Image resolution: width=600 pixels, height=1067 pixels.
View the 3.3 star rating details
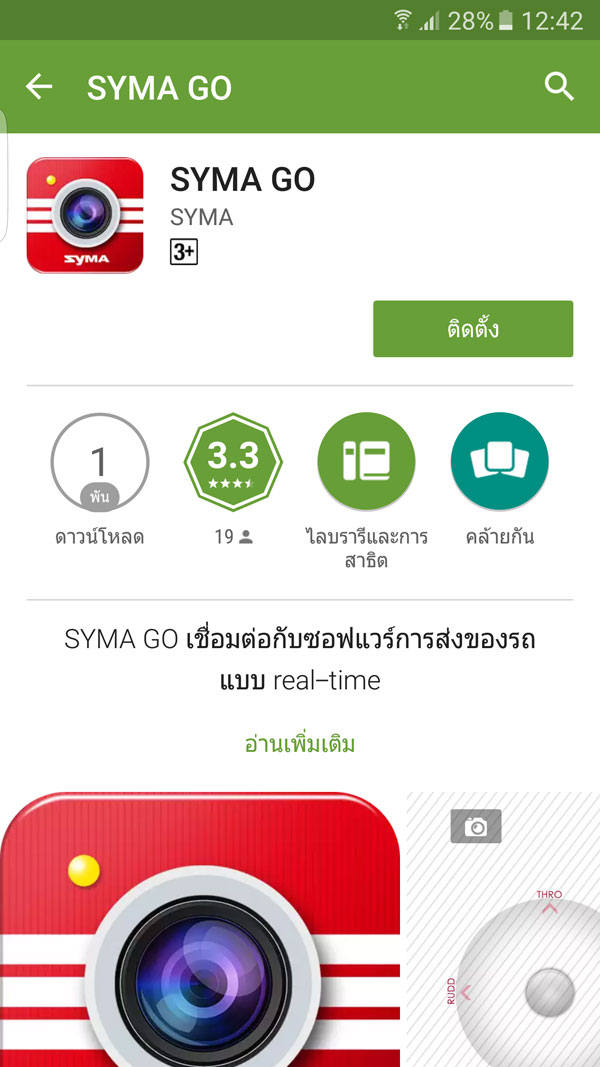pyautogui.click(x=233, y=462)
